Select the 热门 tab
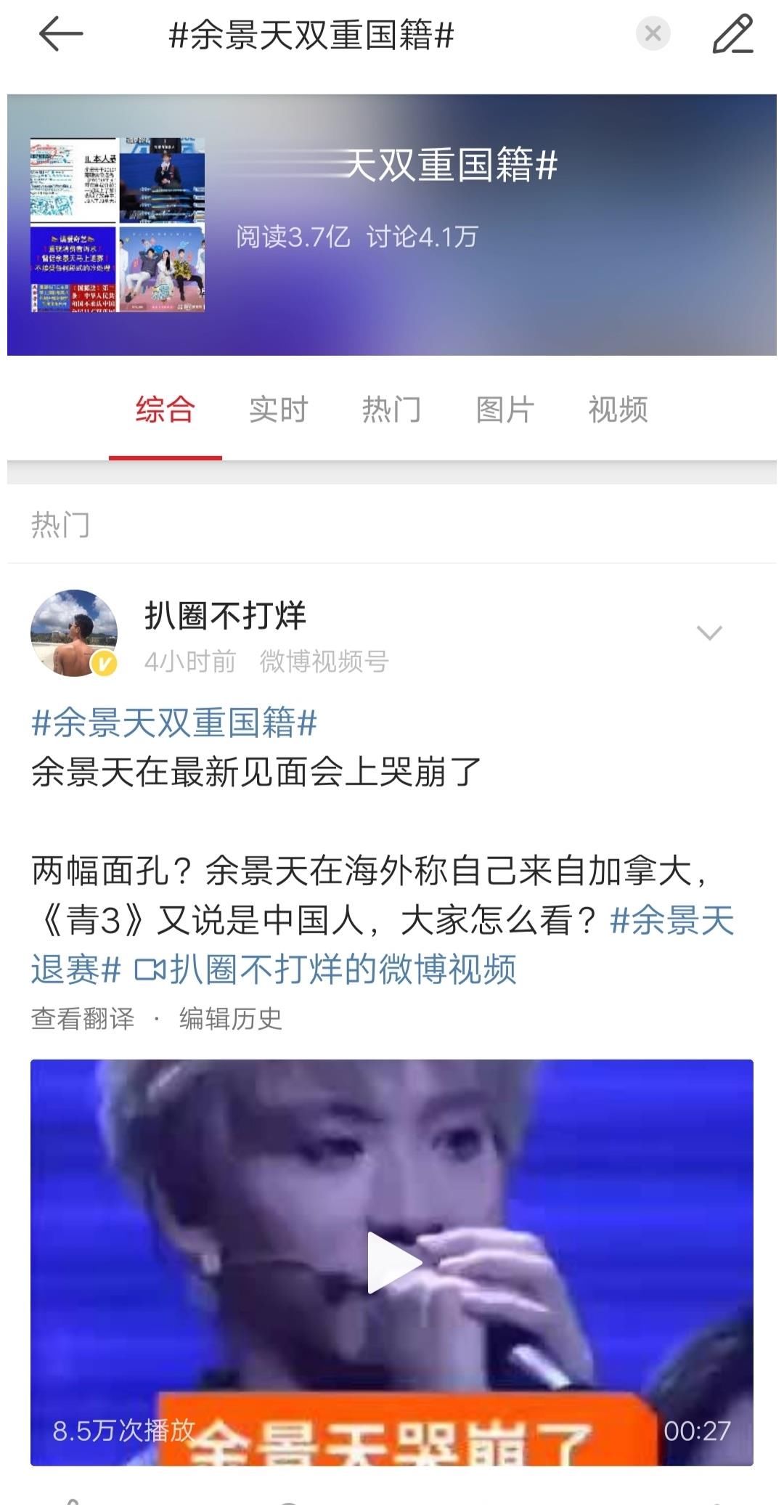The height and width of the screenshot is (1512, 784). [393, 410]
